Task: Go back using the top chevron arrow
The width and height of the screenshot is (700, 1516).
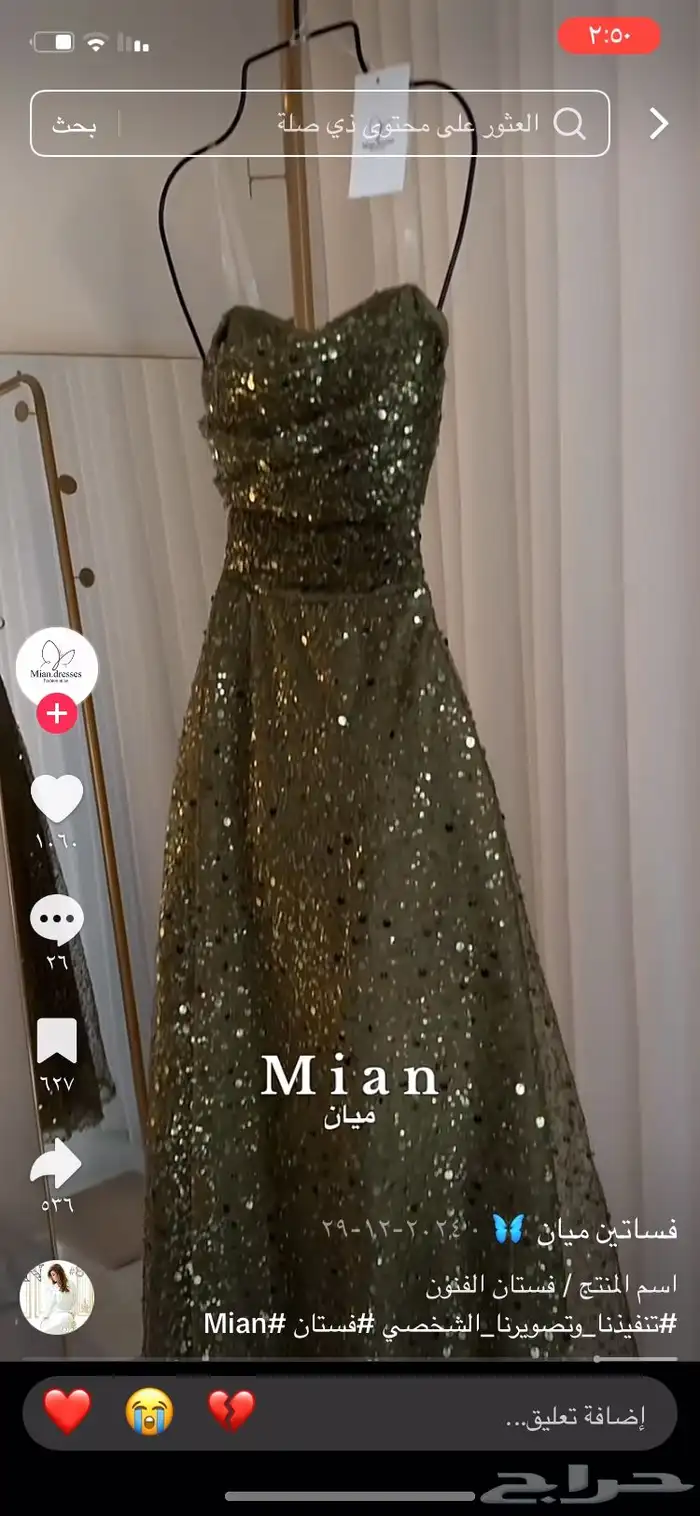Action: pos(659,123)
